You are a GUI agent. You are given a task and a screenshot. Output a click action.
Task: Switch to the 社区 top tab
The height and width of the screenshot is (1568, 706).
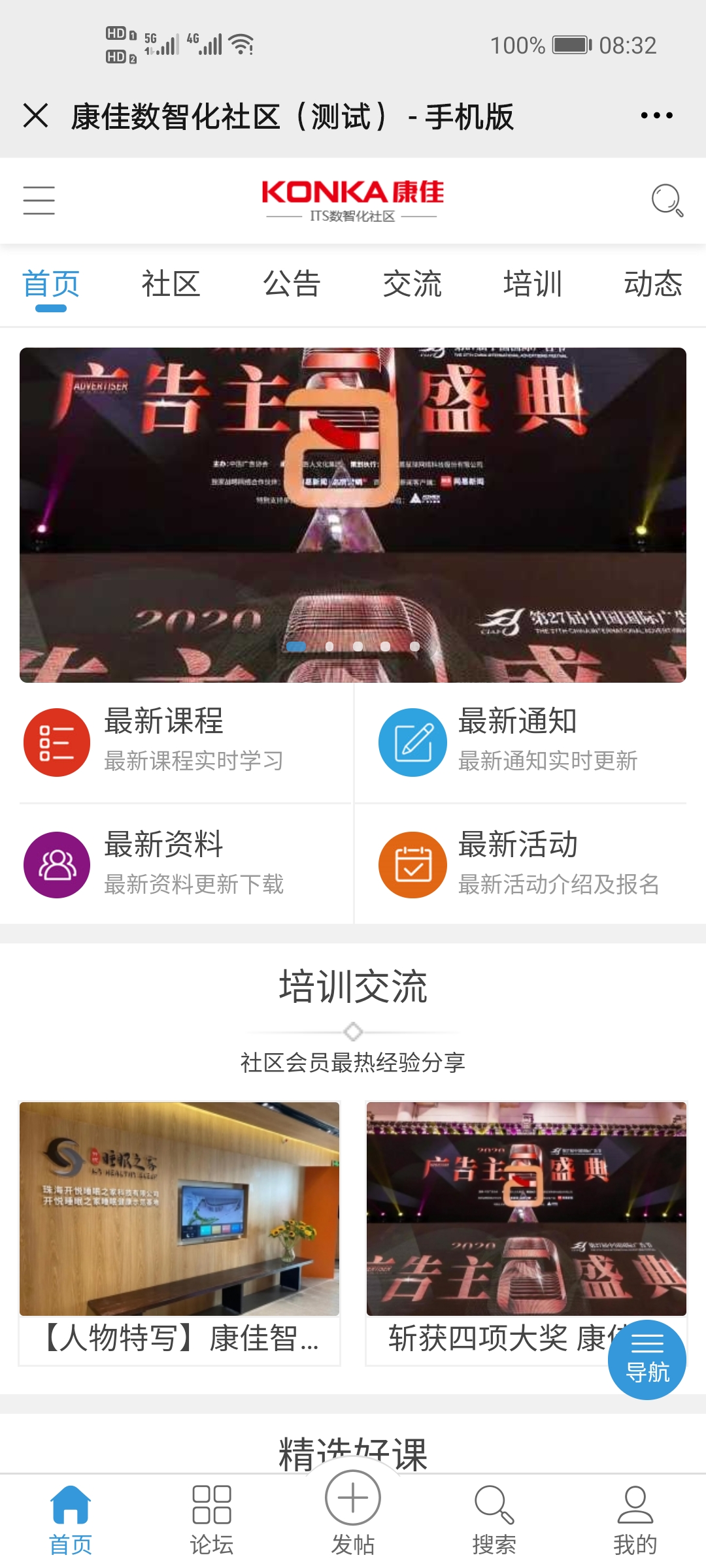pos(171,284)
